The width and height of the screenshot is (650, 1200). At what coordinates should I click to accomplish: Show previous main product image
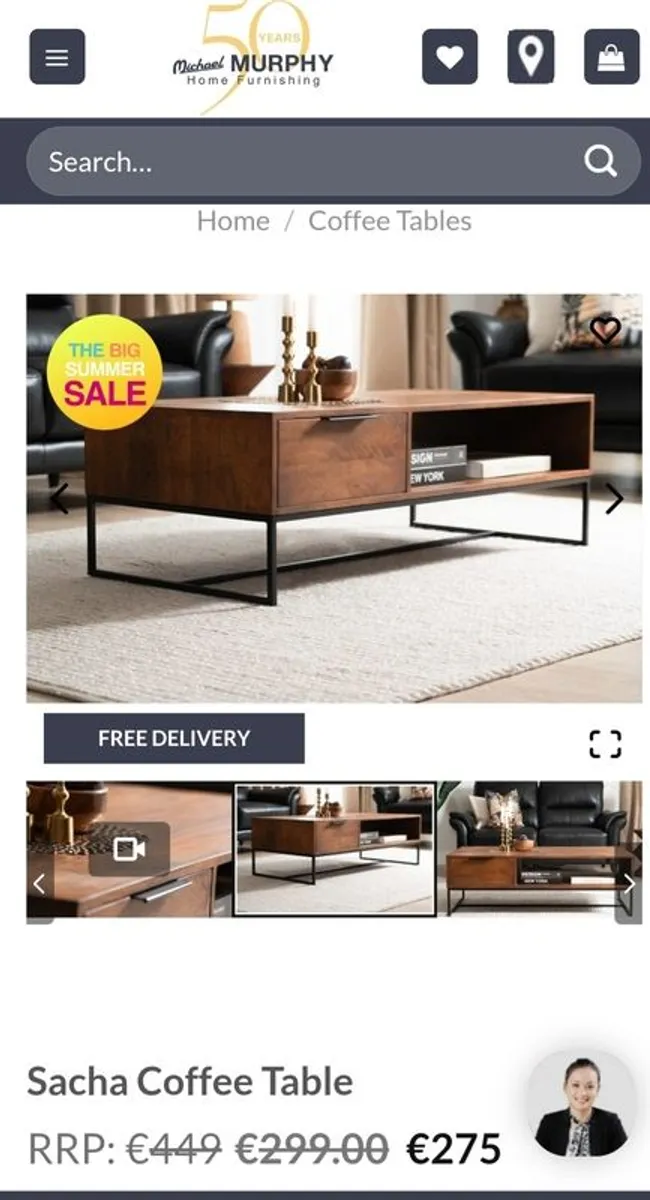tap(60, 498)
